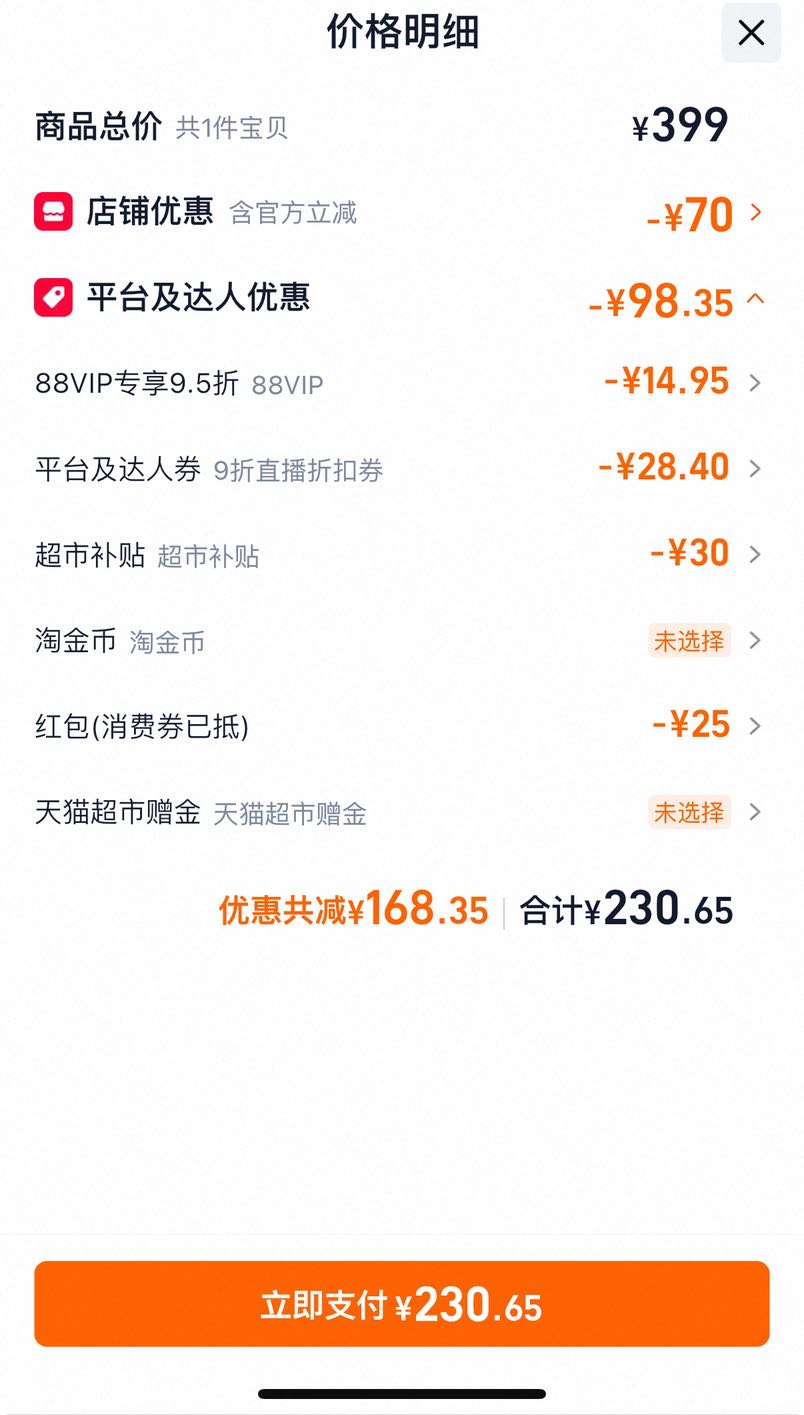This screenshot has height=1415, width=804.
Task: Select 淘金币 deduction option
Action: point(401,641)
